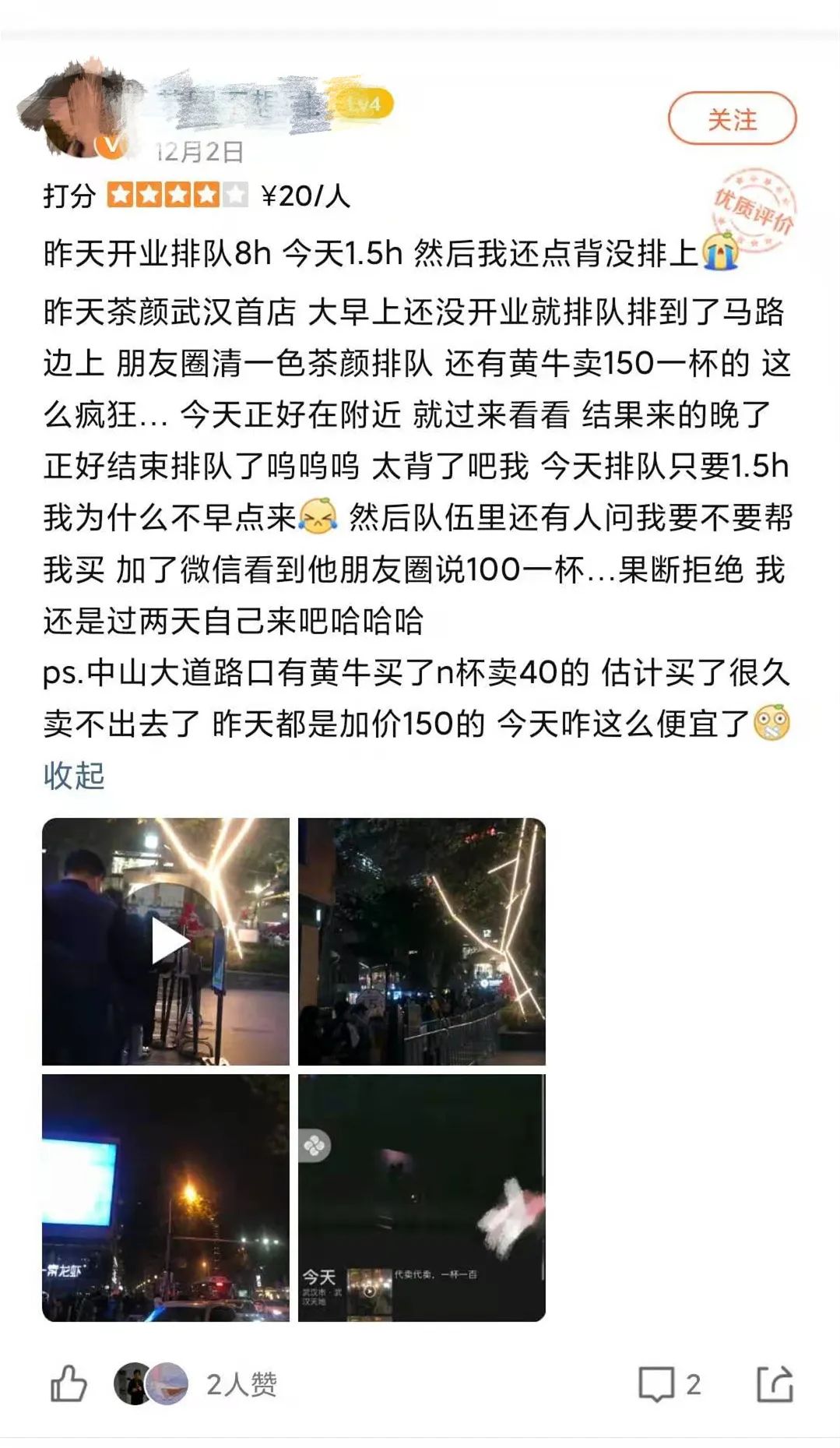Like this review with thumbs-up icon
This screenshot has width=840, height=1448.
(69, 1383)
